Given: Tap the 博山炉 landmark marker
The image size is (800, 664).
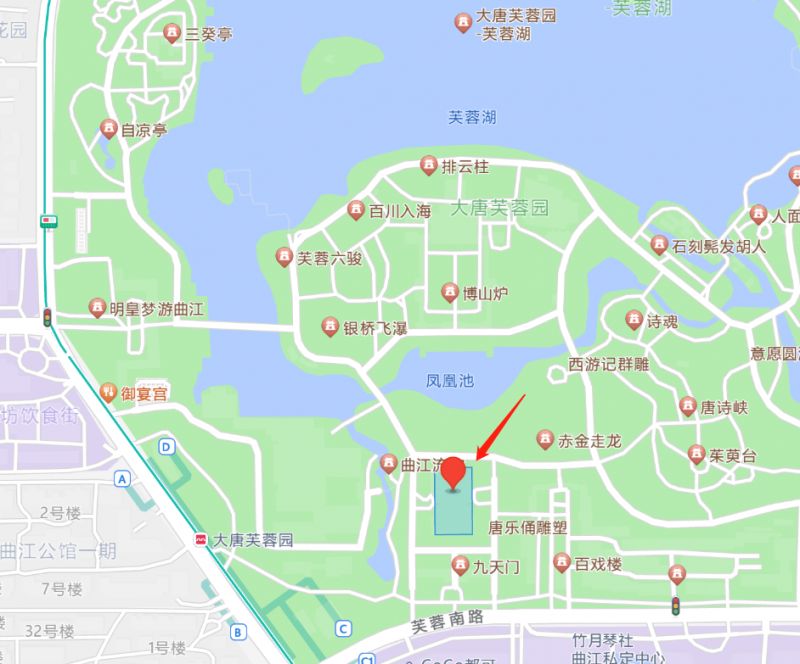Looking at the screenshot, I should coord(450,293).
